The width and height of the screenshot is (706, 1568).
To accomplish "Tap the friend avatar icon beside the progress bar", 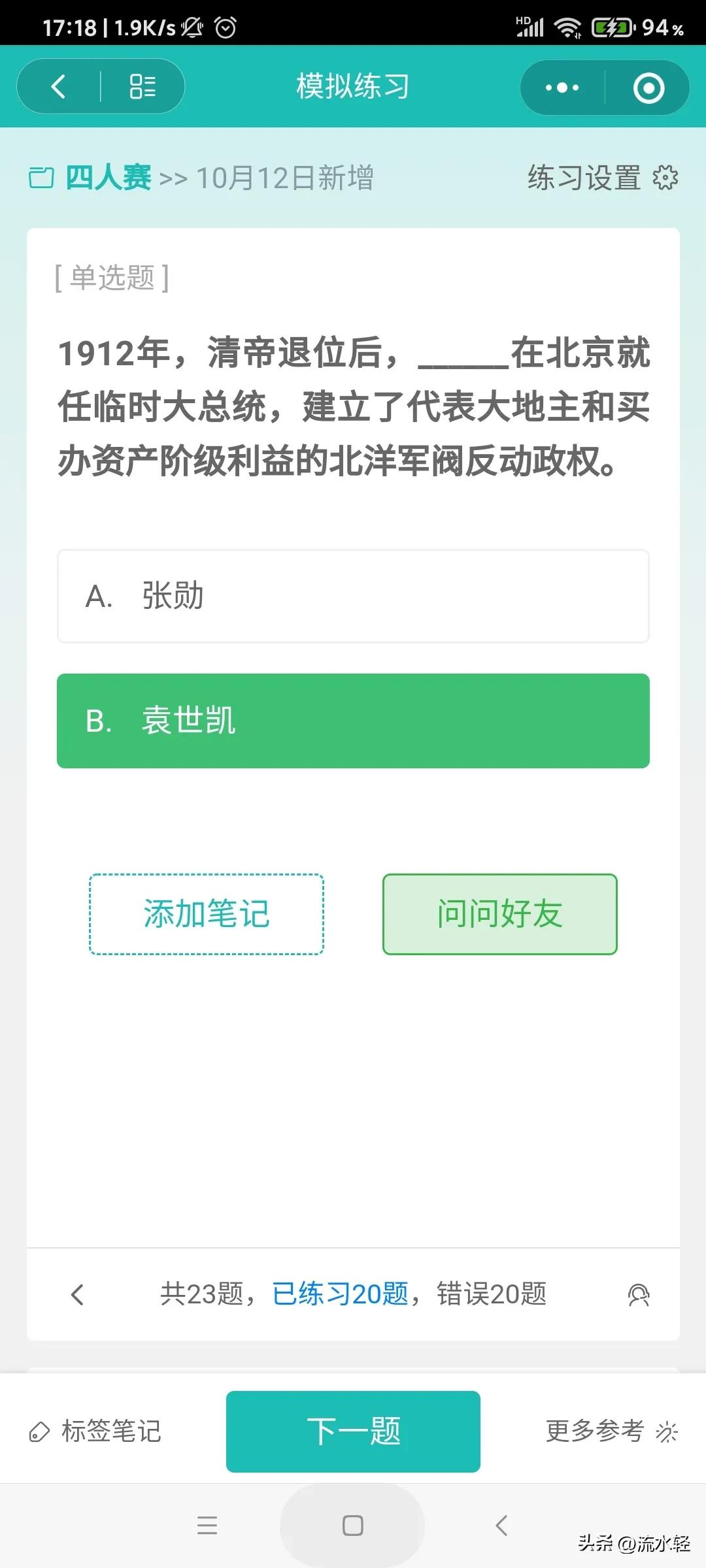I will coord(639,1294).
